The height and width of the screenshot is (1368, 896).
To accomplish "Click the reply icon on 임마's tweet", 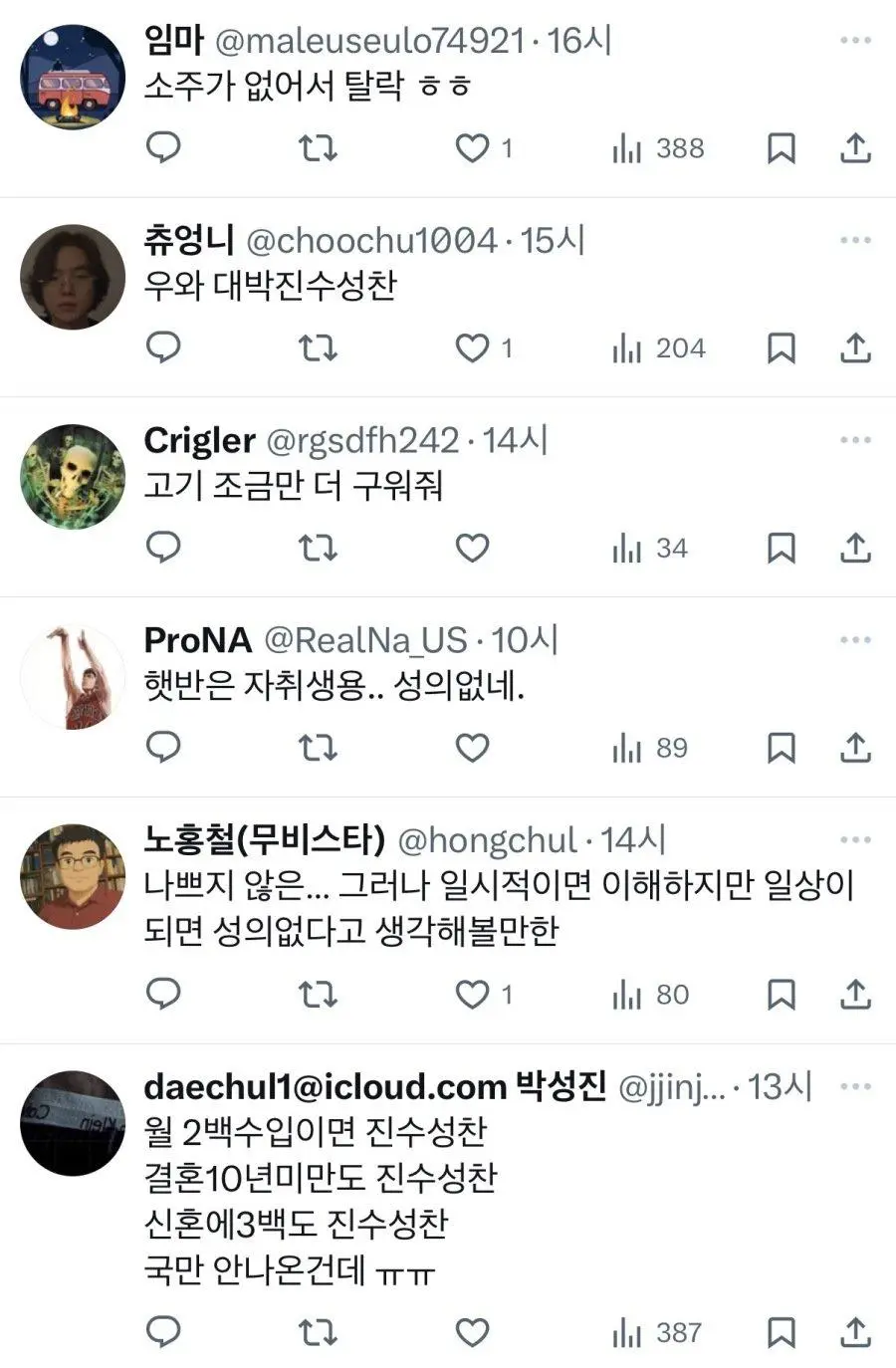I will pyautogui.click(x=164, y=147).
